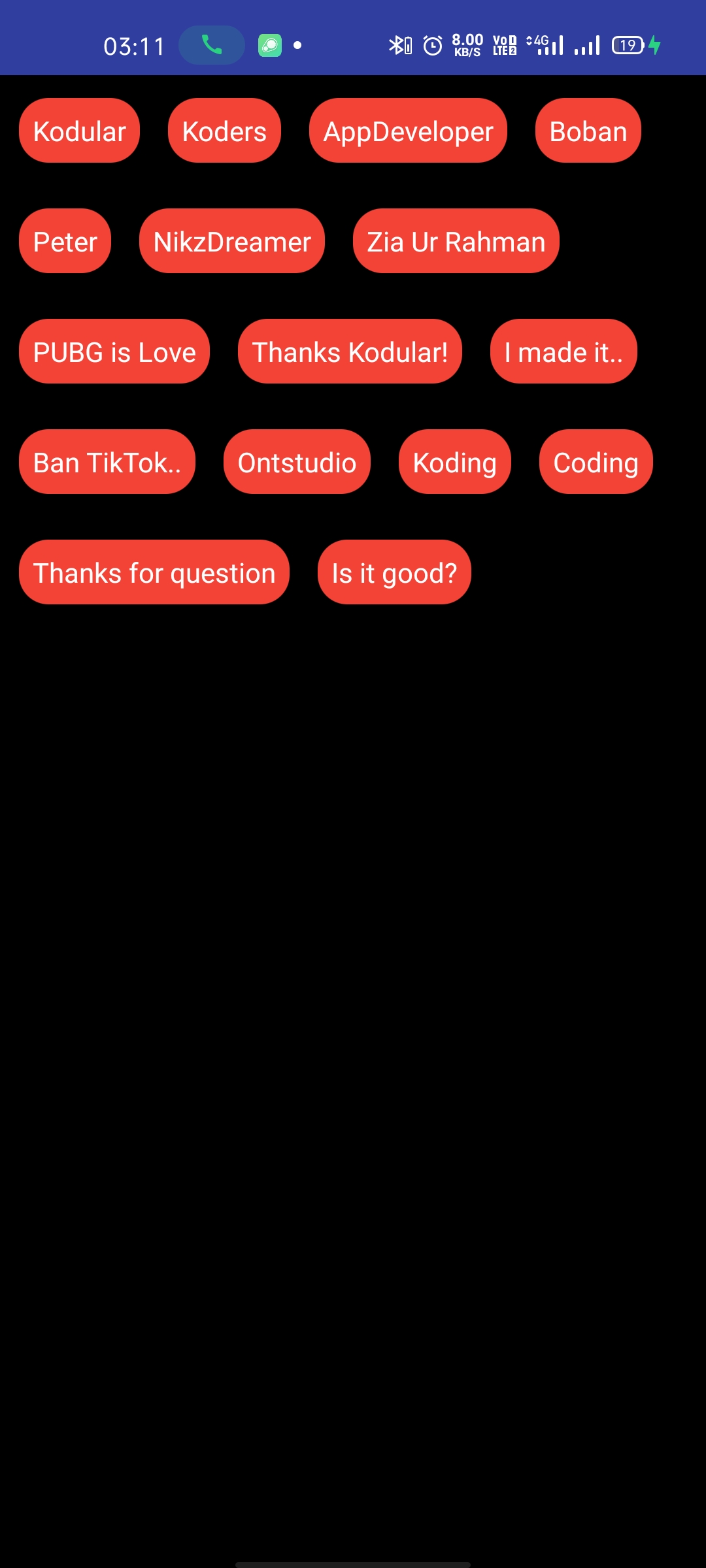Select the PUBG is Love chip

click(x=114, y=351)
